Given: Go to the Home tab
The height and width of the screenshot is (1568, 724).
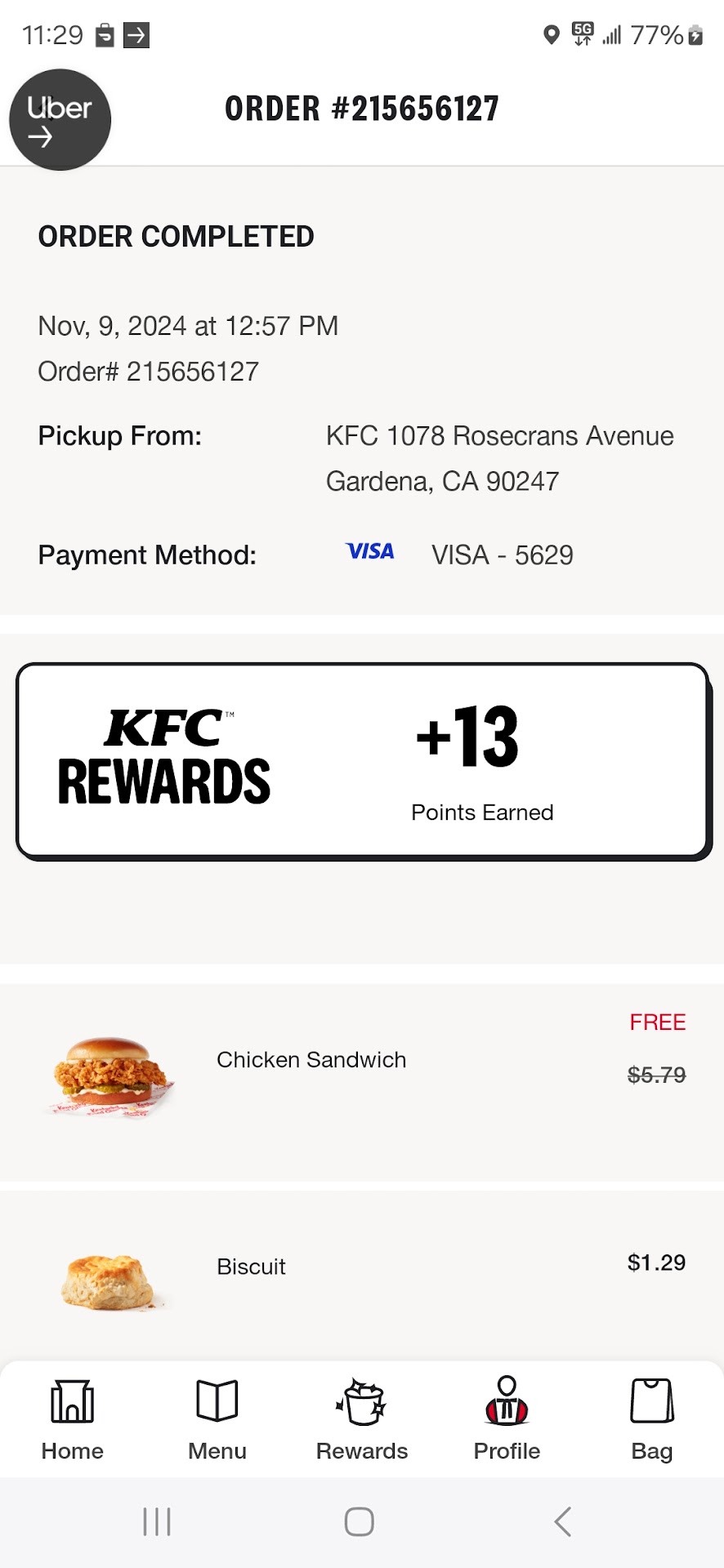Looking at the screenshot, I should [73, 1419].
